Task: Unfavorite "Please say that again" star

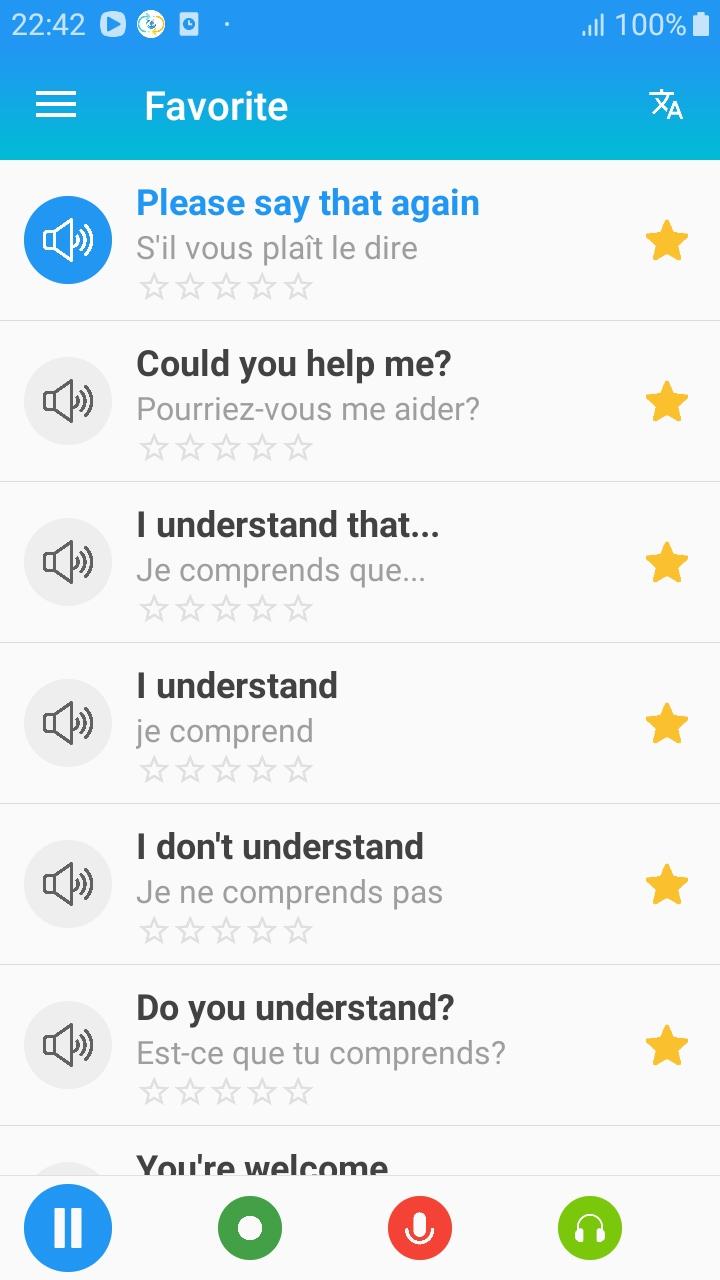Action: [666, 241]
